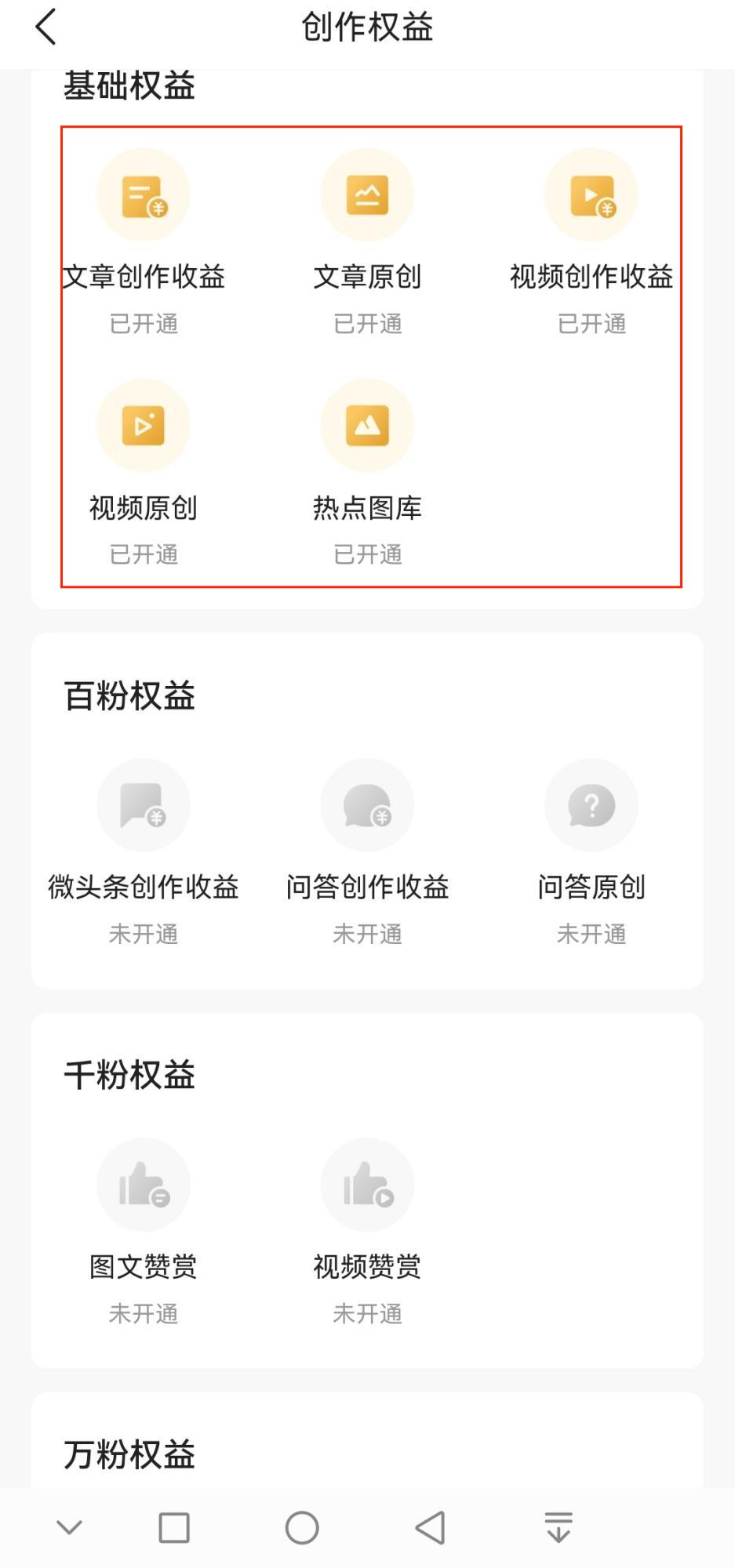Click the 图文赞赏 thumbs-up icon
Screen dimensions: 735x1568
(144, 1185)
